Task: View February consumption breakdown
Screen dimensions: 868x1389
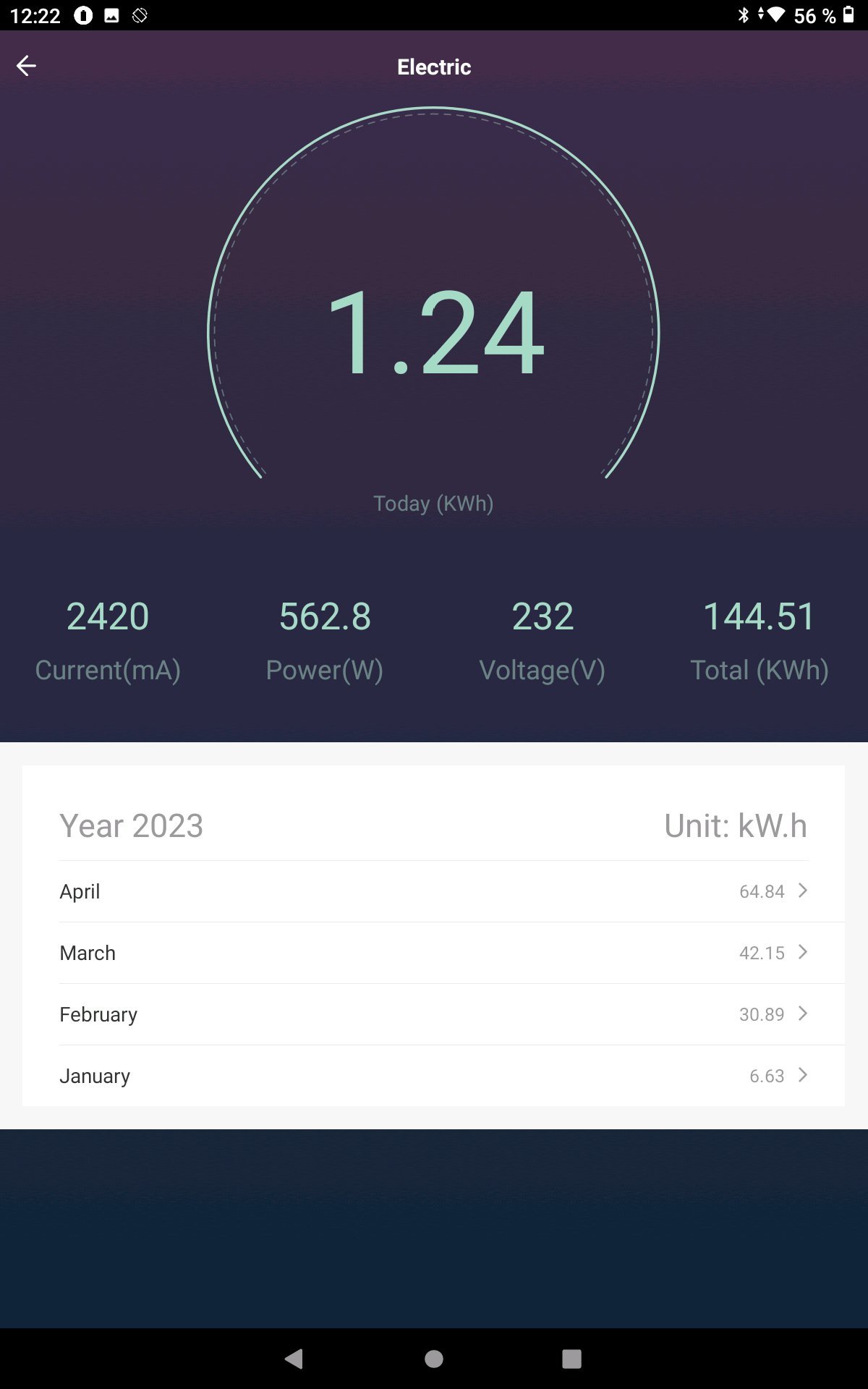Action: click(434, 1014)
